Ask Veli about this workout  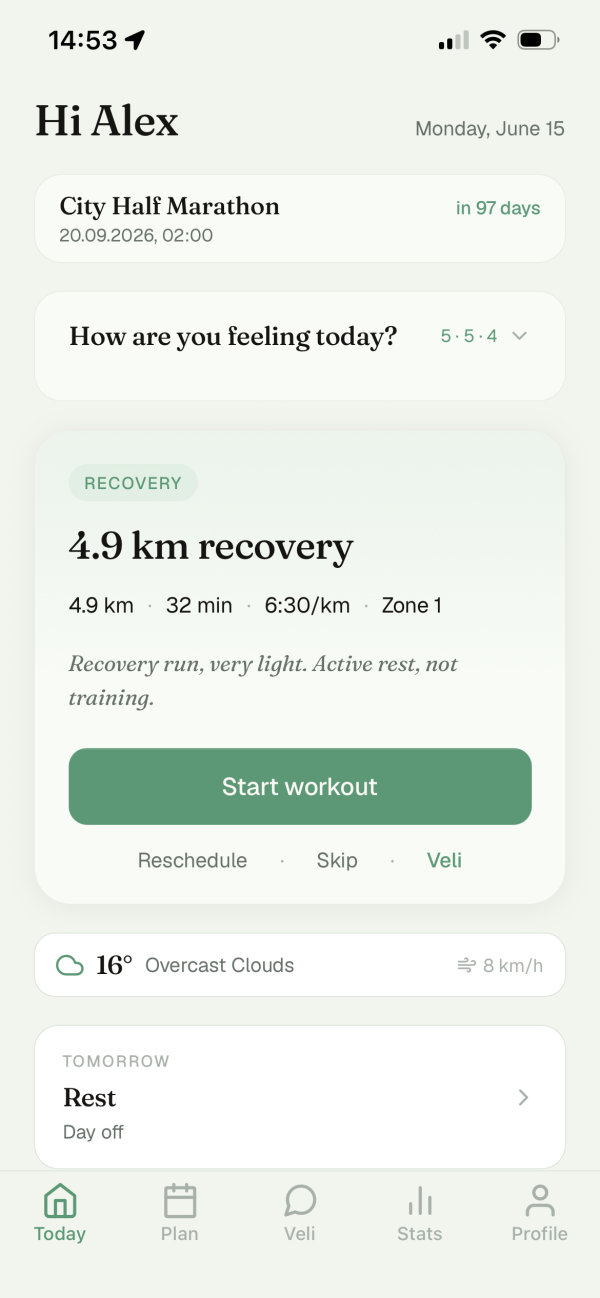444,860
